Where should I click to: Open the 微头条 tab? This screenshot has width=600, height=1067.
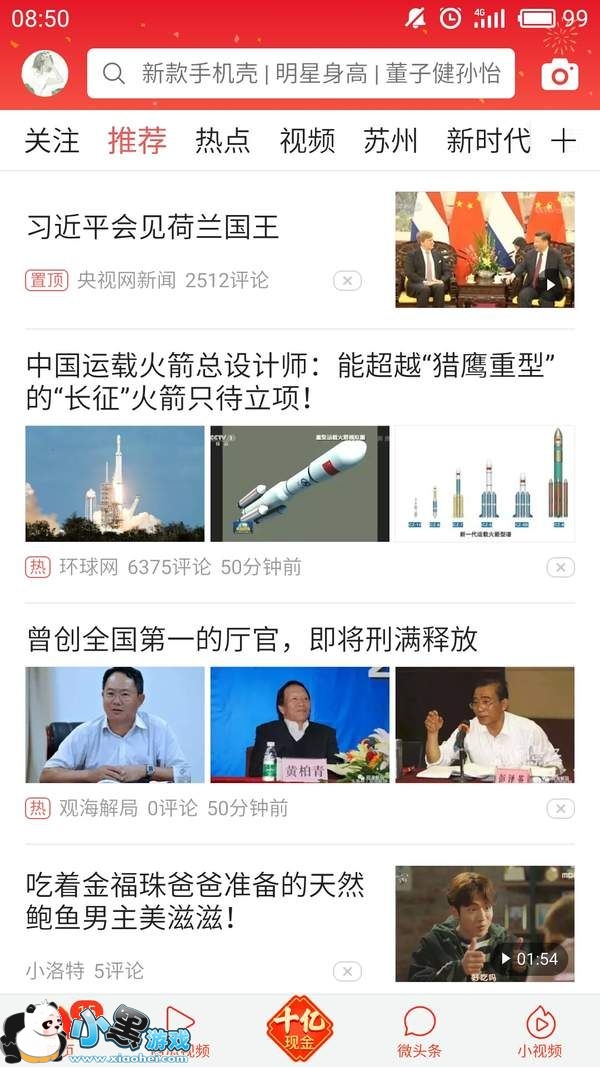click(419, 1030)
